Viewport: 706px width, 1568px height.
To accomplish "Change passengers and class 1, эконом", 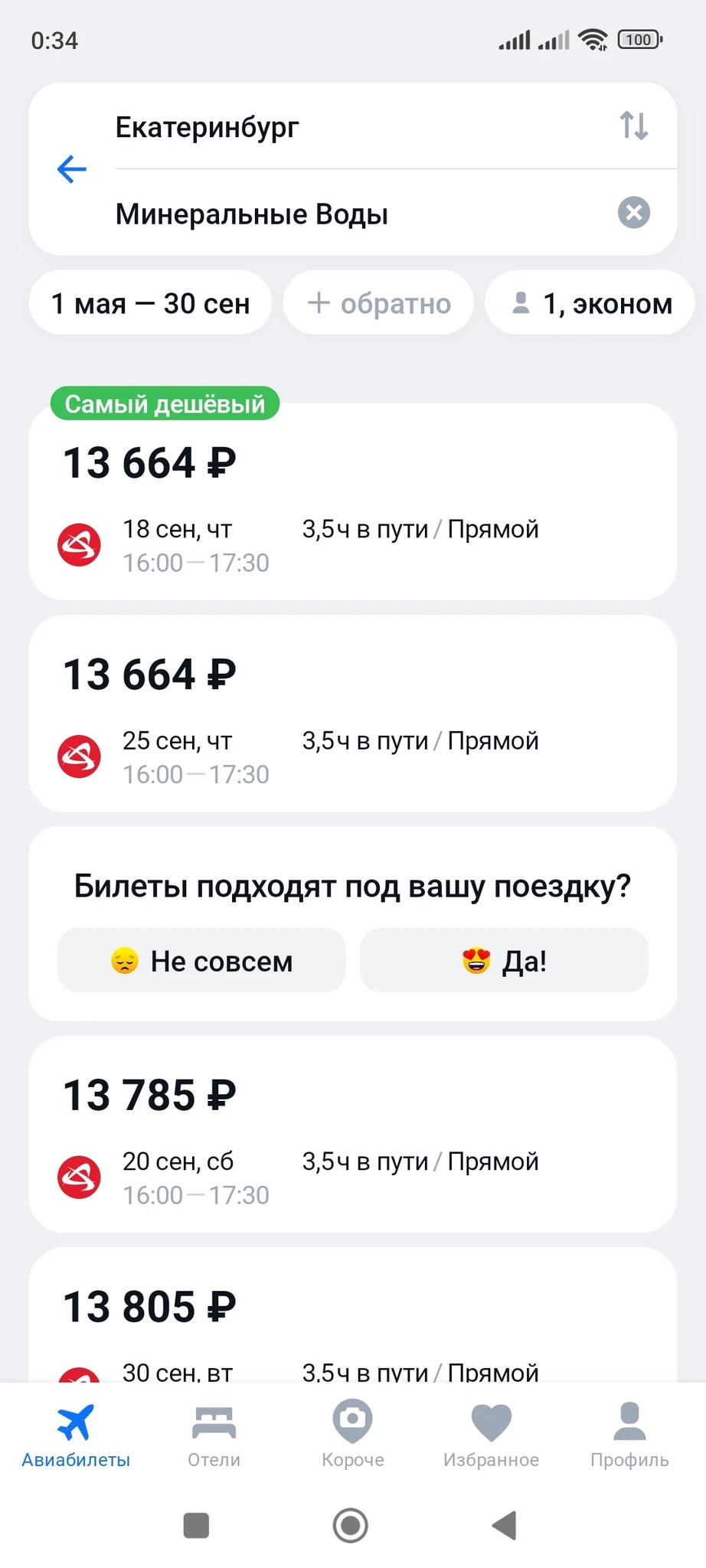I will [x=592, y=303].
